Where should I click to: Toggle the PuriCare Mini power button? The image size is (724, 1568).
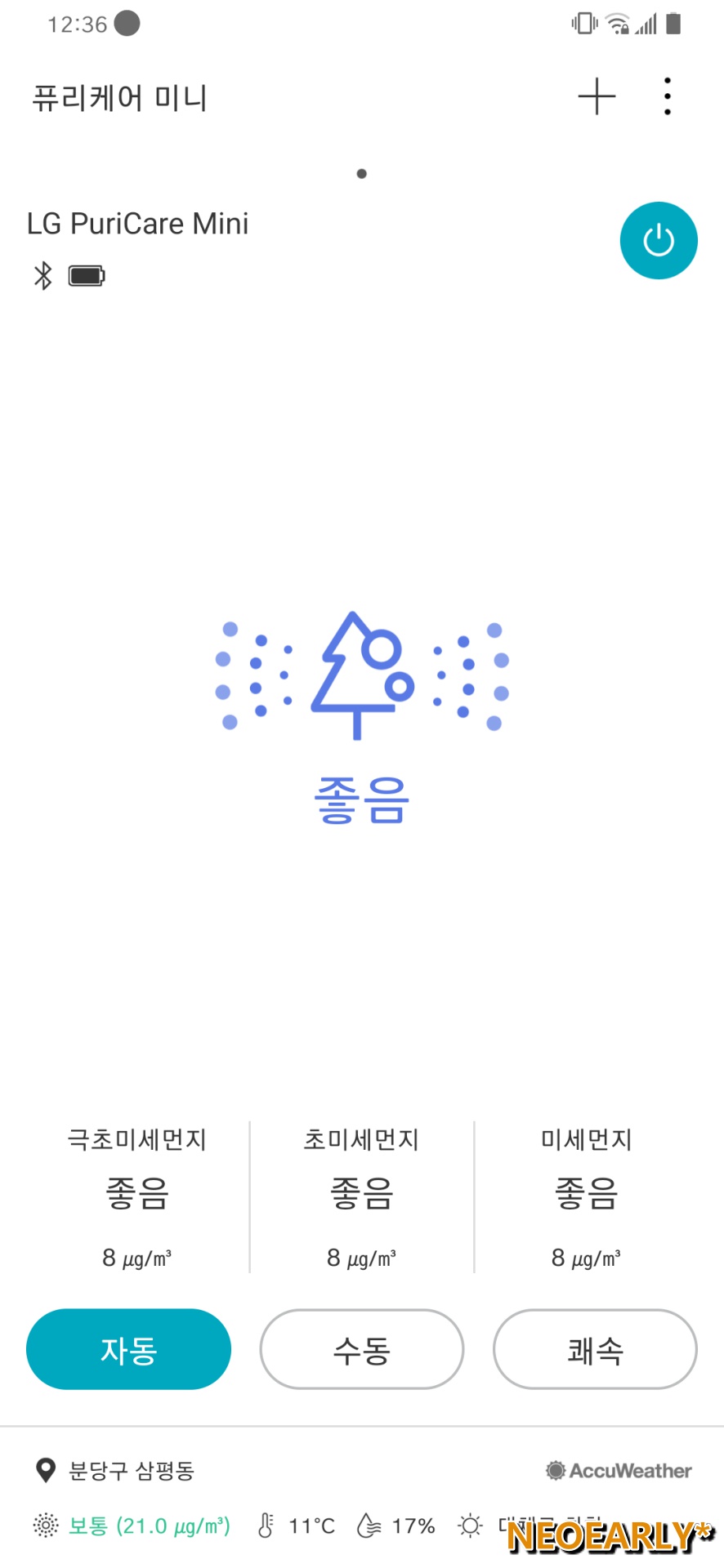(659, 241)
